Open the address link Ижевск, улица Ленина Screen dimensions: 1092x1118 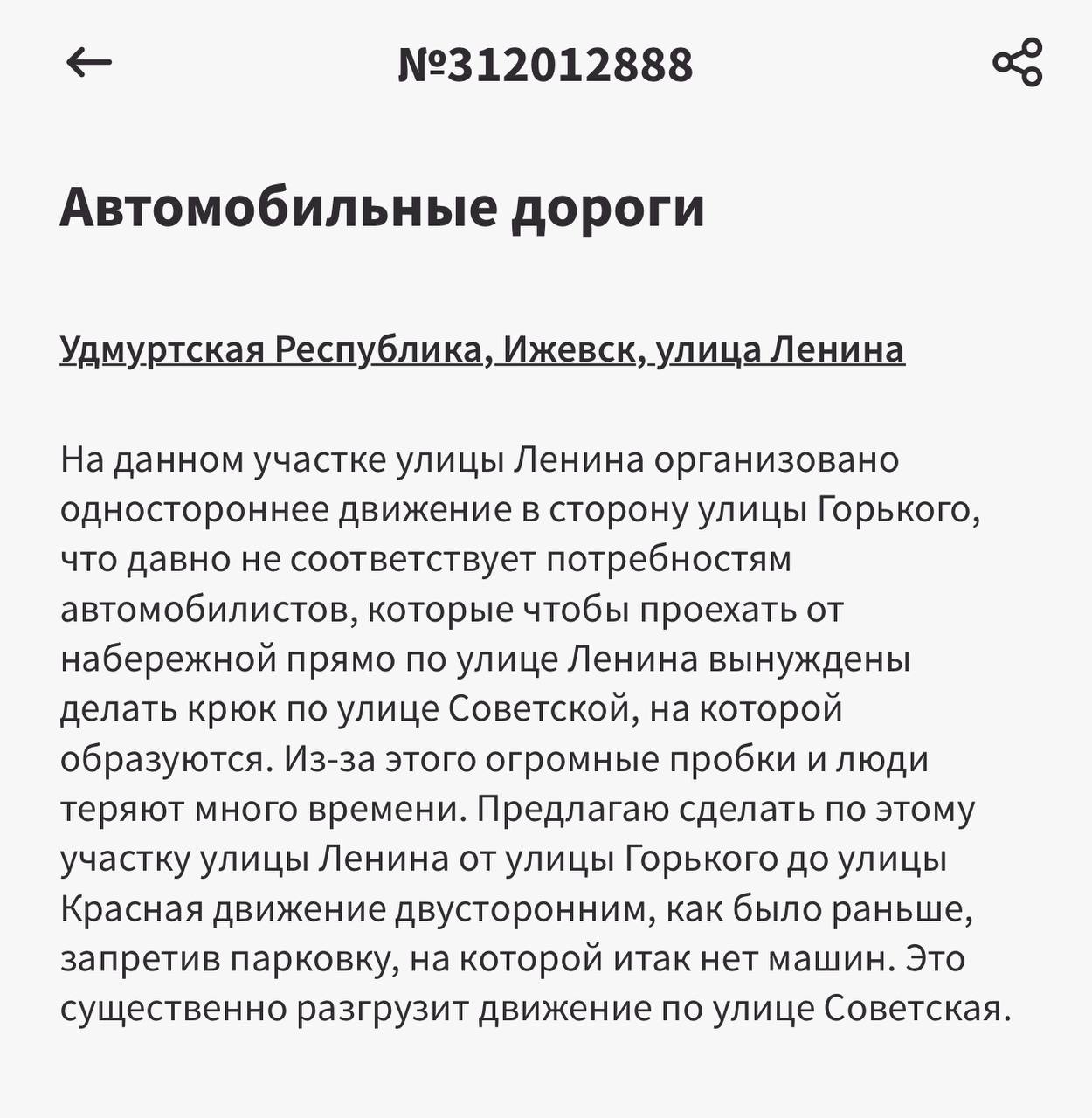482,350
